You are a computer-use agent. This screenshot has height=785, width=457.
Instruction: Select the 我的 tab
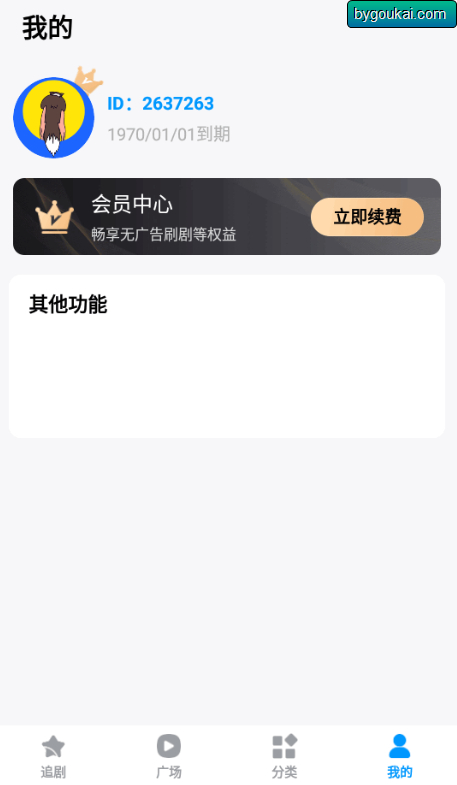pos(399,756)
